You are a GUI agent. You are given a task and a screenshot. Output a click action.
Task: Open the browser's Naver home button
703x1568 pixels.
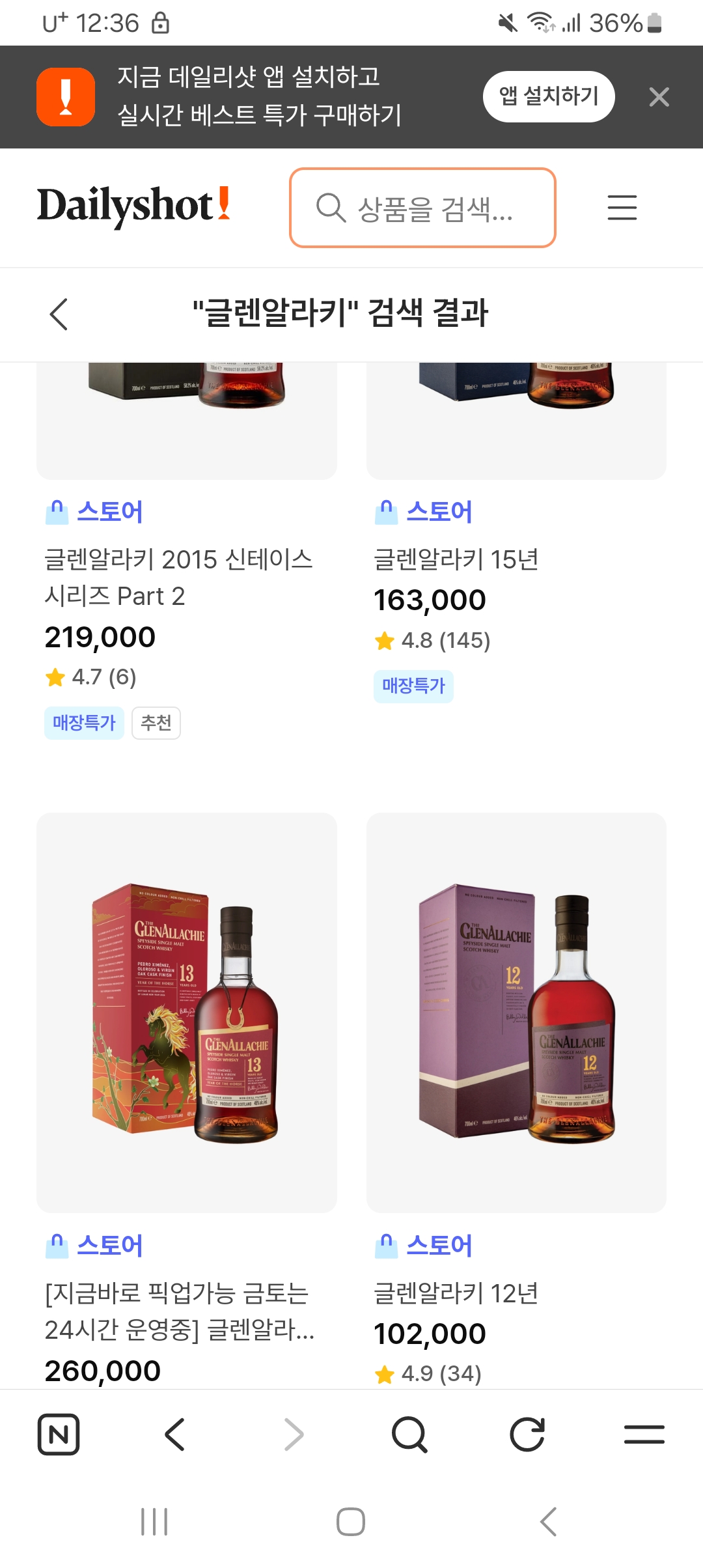59,1435
